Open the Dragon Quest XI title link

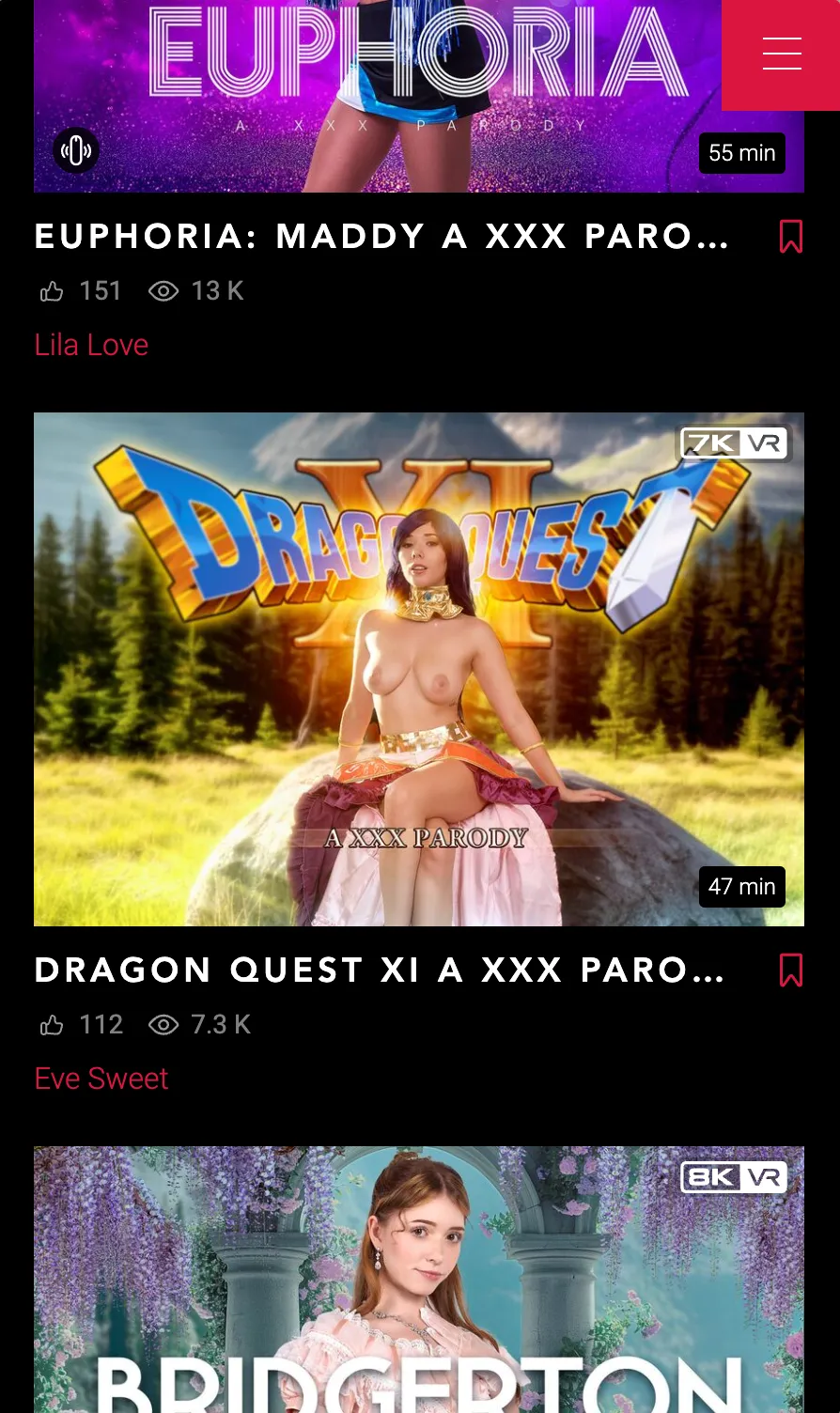(380, 970)
